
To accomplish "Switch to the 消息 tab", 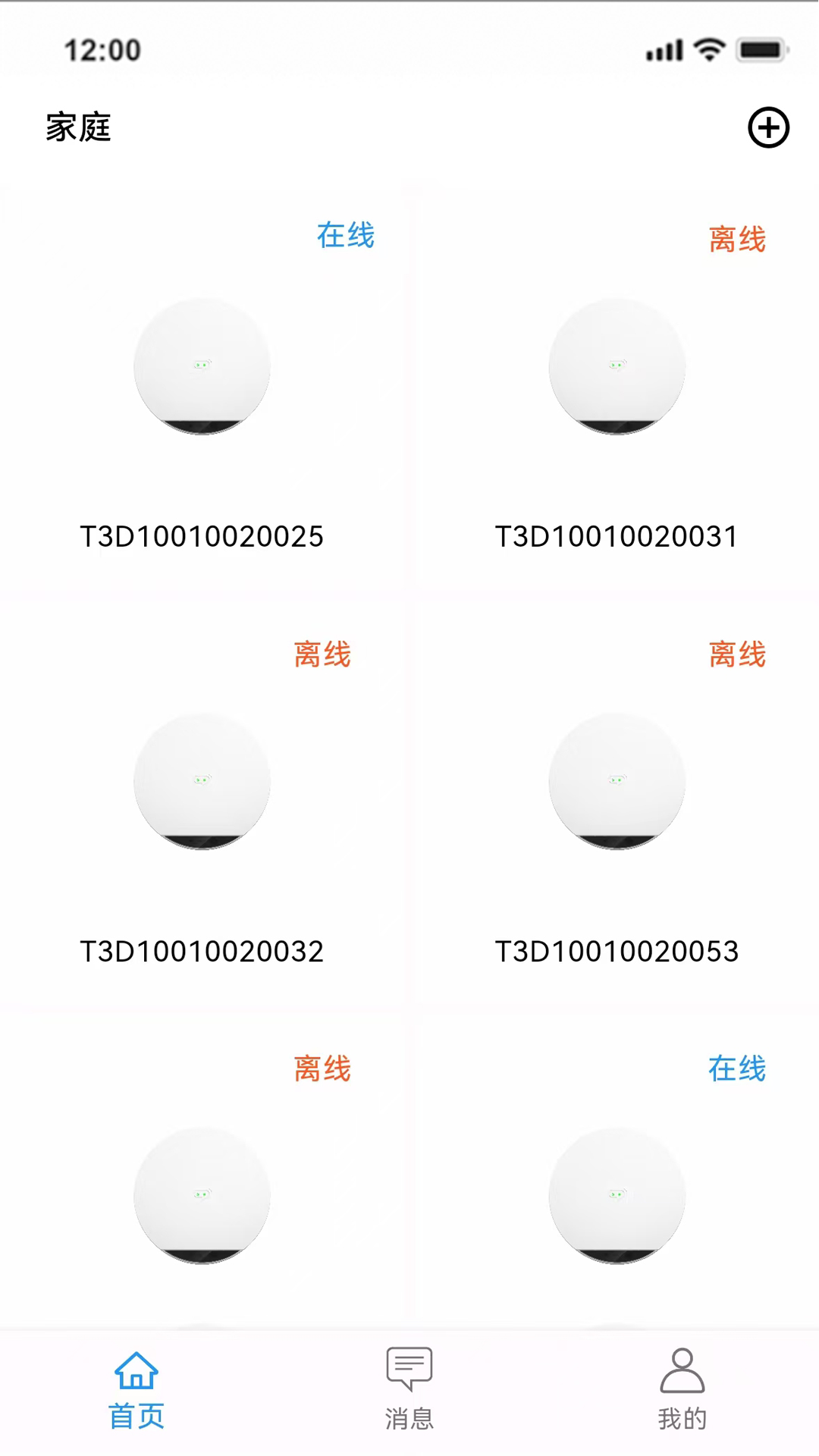I will pyautogui.click(x=409, y=1389).
